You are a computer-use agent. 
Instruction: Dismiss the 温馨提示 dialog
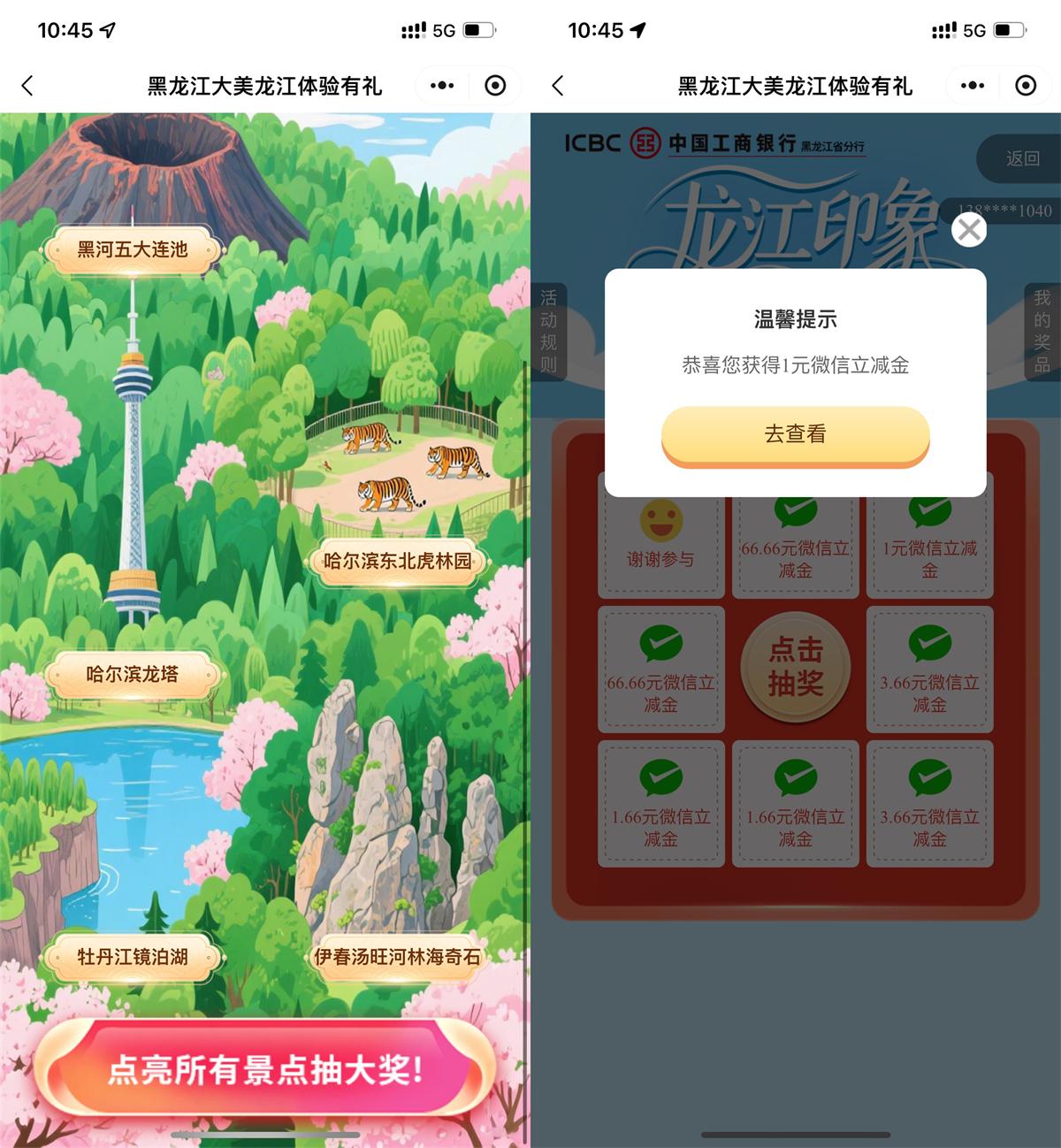click(969, 230)
